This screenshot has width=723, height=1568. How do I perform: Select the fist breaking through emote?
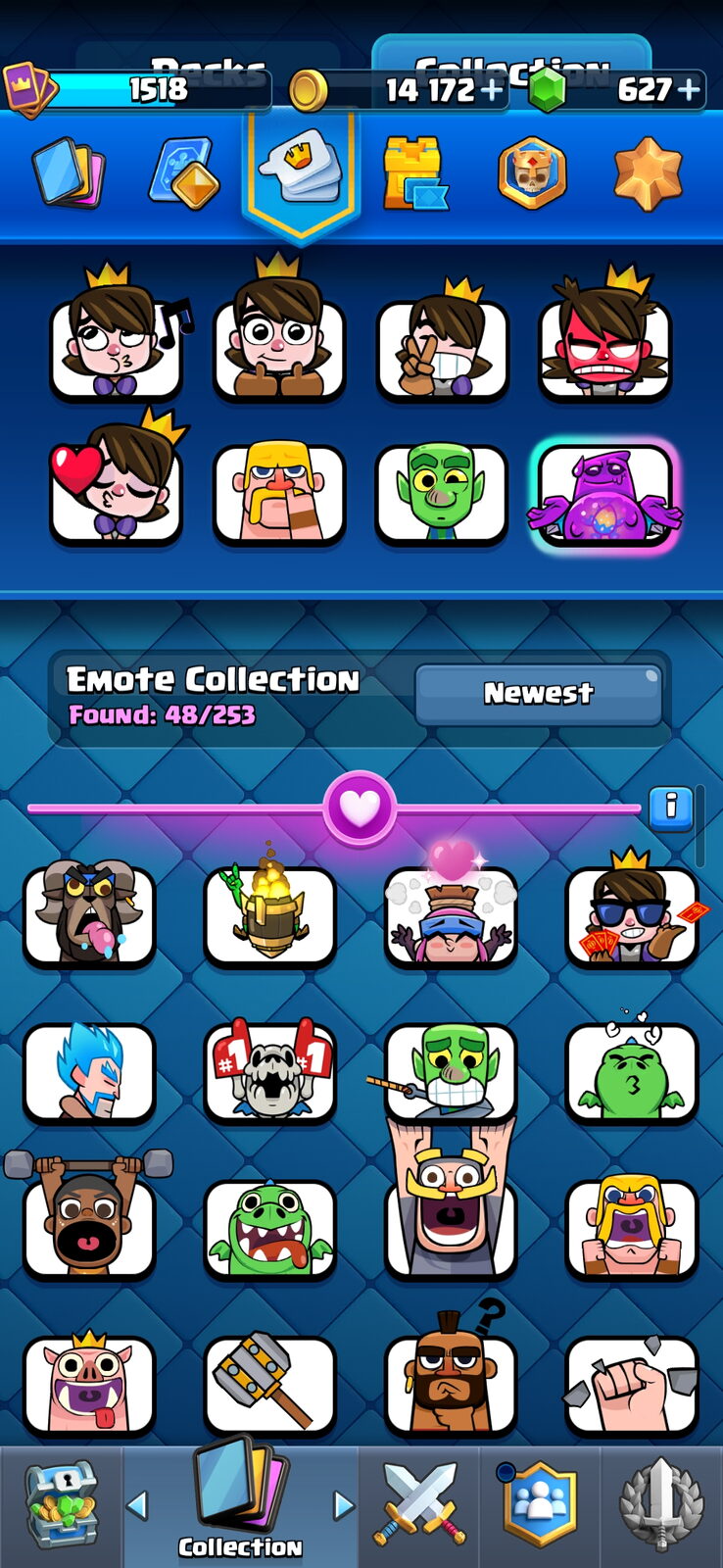coord(633,1384)
